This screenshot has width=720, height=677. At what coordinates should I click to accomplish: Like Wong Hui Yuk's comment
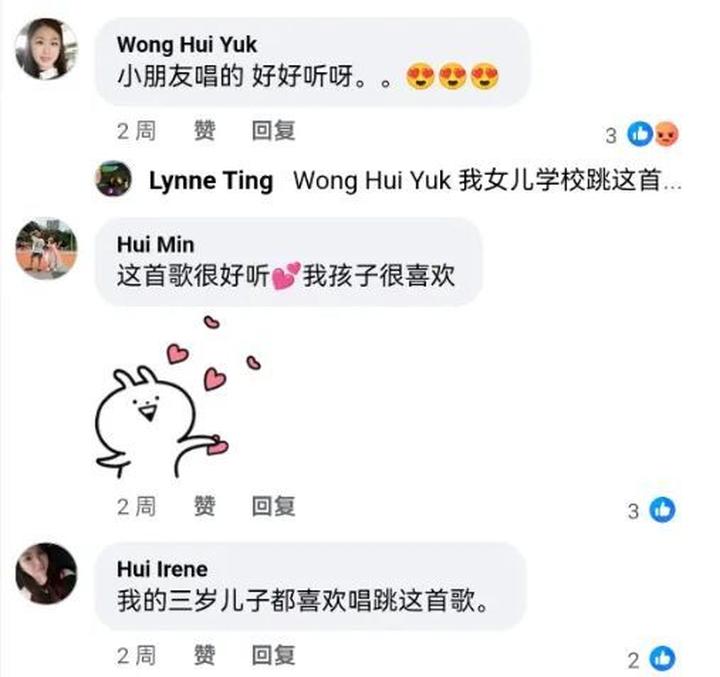pyautogui.click(x=204, y=130)
